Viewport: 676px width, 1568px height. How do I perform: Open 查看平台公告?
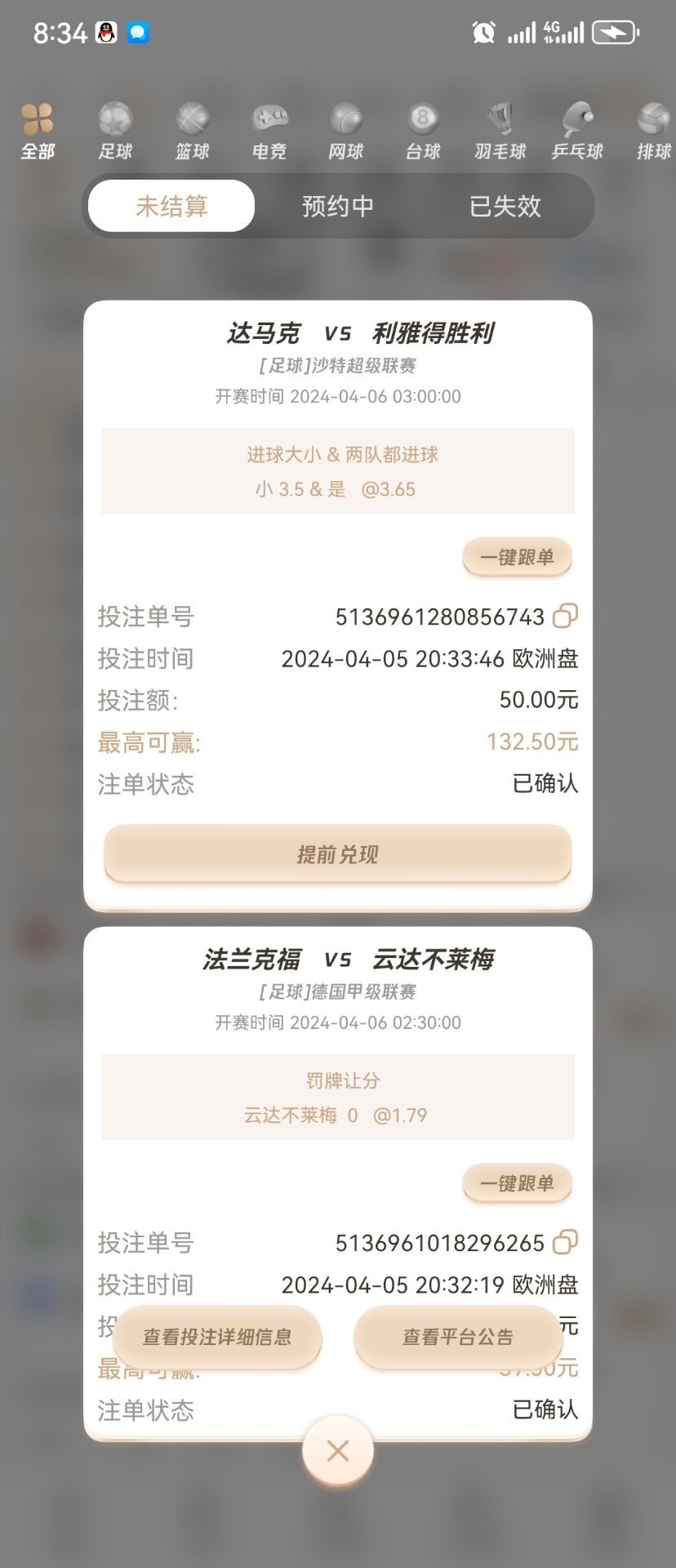(x=458, y=1337)
